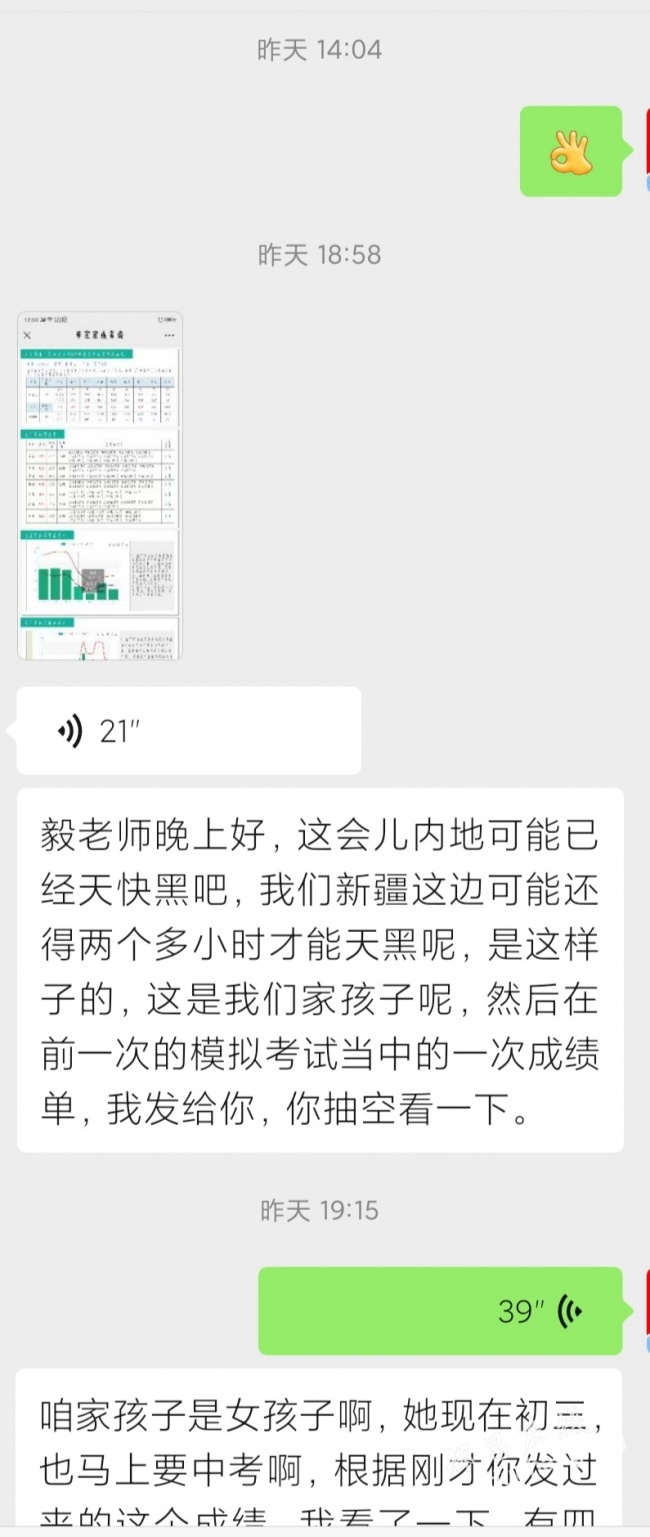The height and width of the screenshot is (1537, 650).
Task: Play the 39-second voice message
Action: 440,1310
